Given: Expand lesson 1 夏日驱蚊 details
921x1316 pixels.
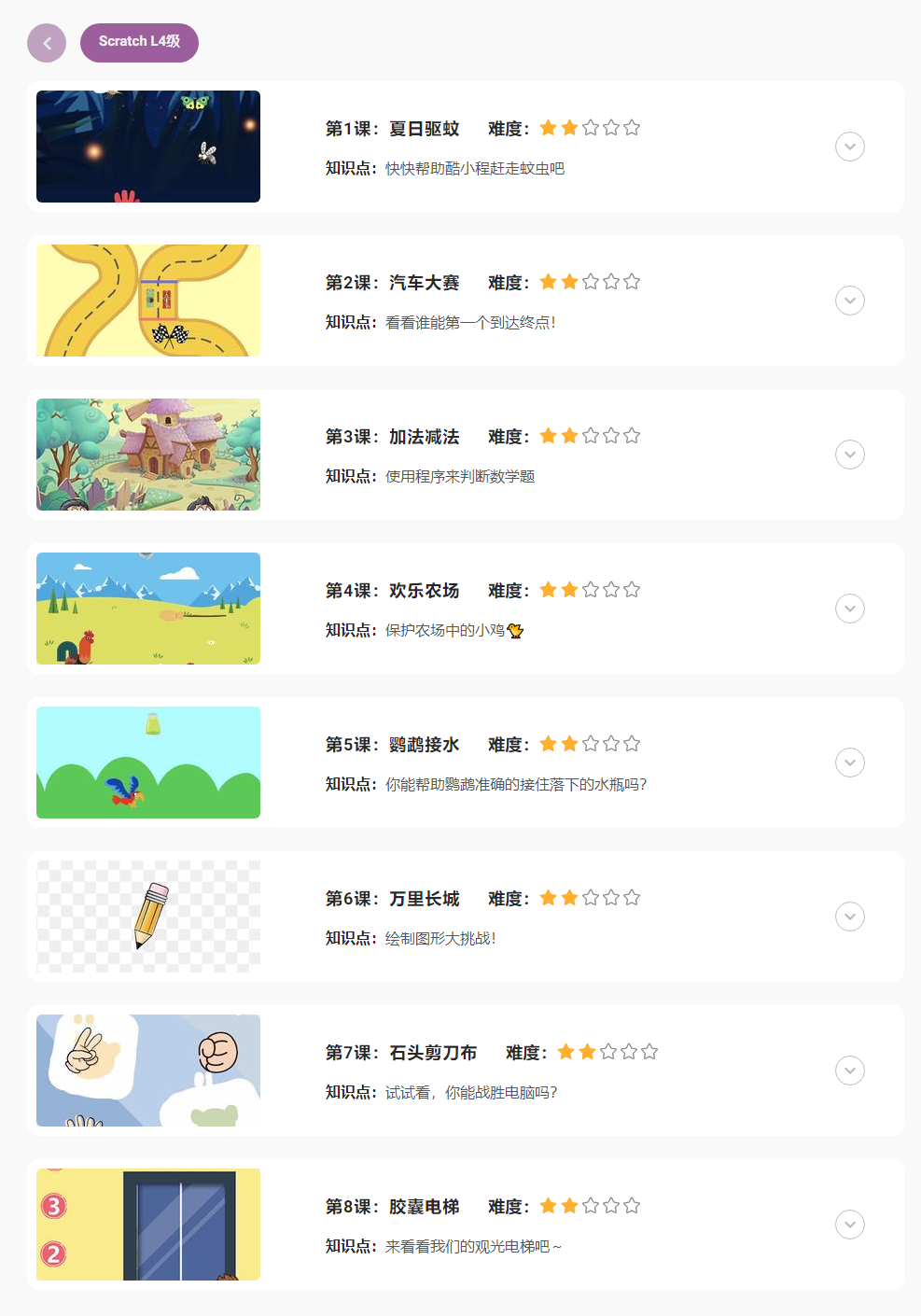Looking at the screenshot, I should (849, 147).
